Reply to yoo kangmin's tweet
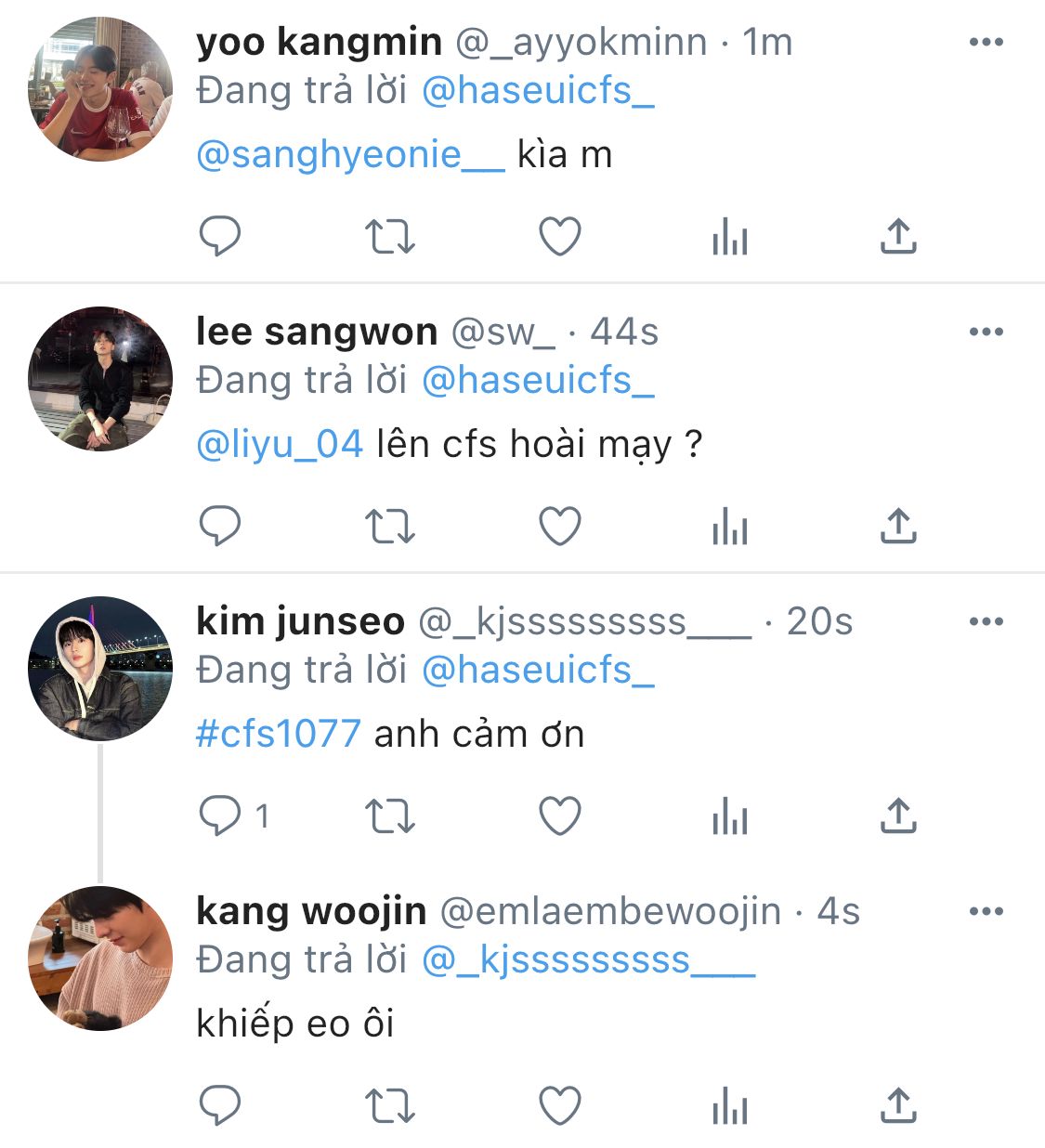The image size is (1045, 1148). [x=220, y=237]
